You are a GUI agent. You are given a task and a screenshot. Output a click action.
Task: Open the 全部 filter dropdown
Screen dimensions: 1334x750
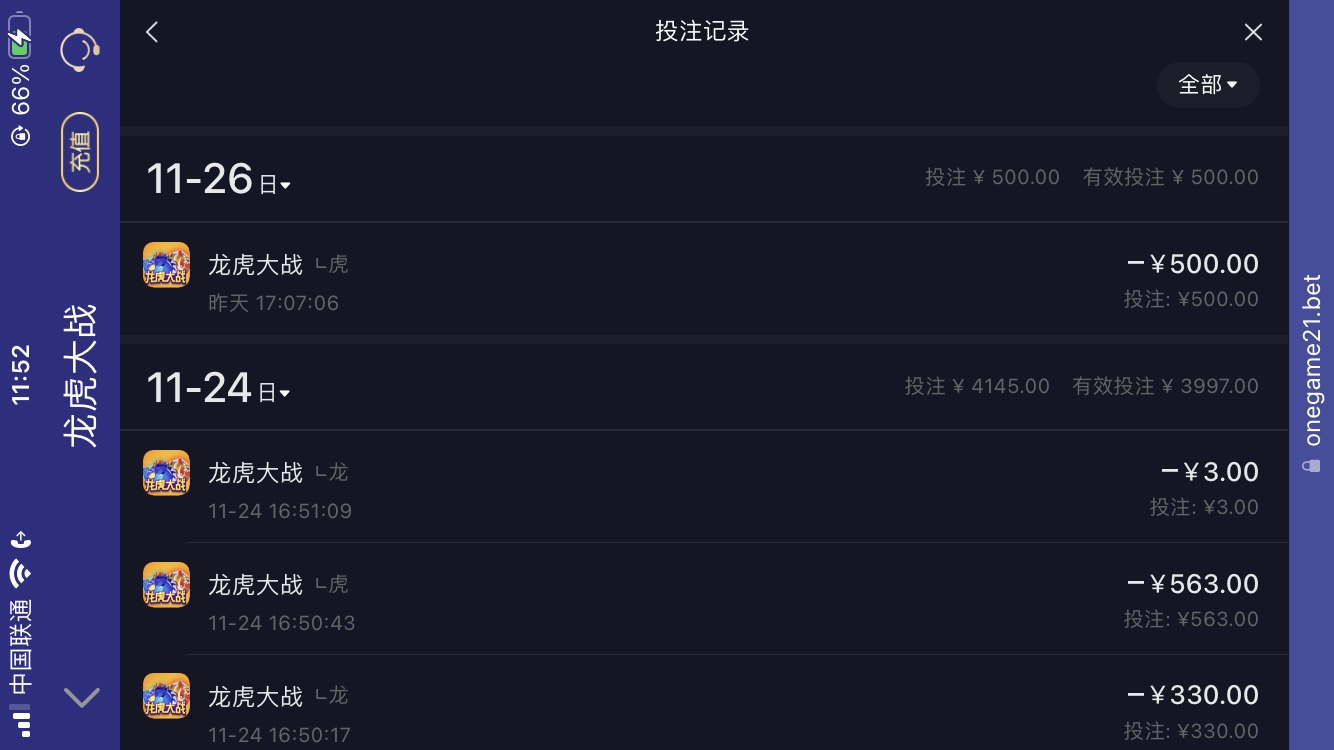click(x=1208, y=85)
